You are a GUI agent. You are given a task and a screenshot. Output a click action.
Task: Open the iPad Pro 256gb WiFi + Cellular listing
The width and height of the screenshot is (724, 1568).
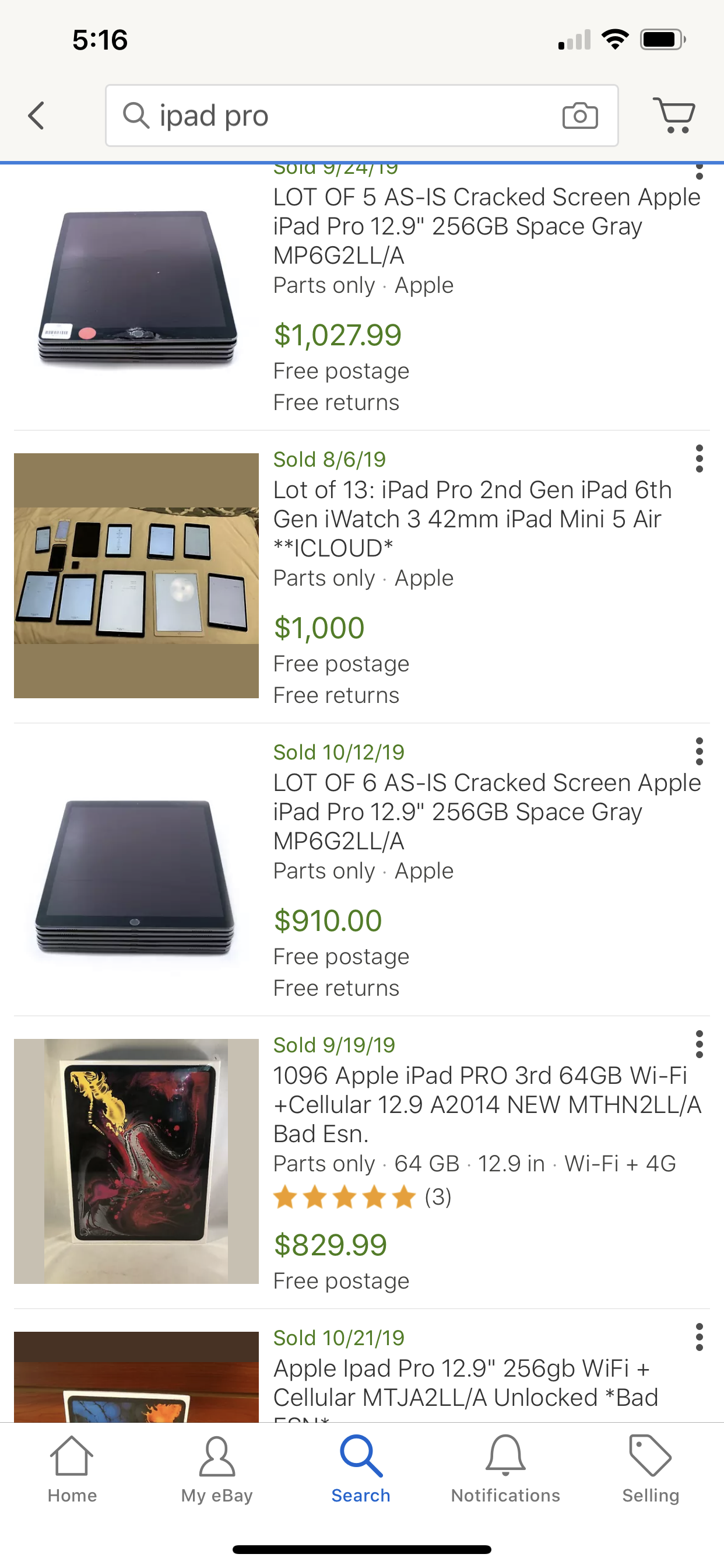pos(465,1383)
